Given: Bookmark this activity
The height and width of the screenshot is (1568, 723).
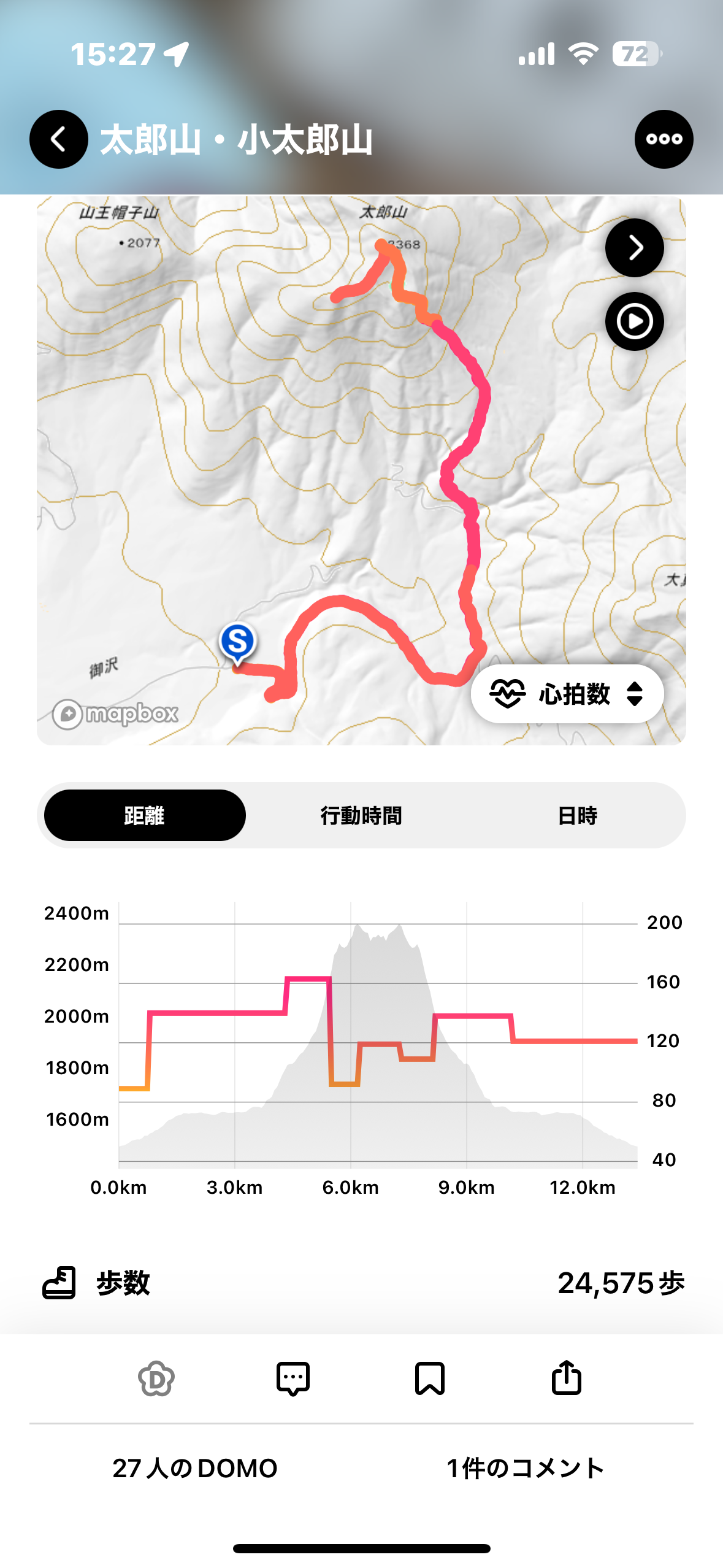Looking at the screenshot, I should pyautogui.click(x=430, y=1378).
